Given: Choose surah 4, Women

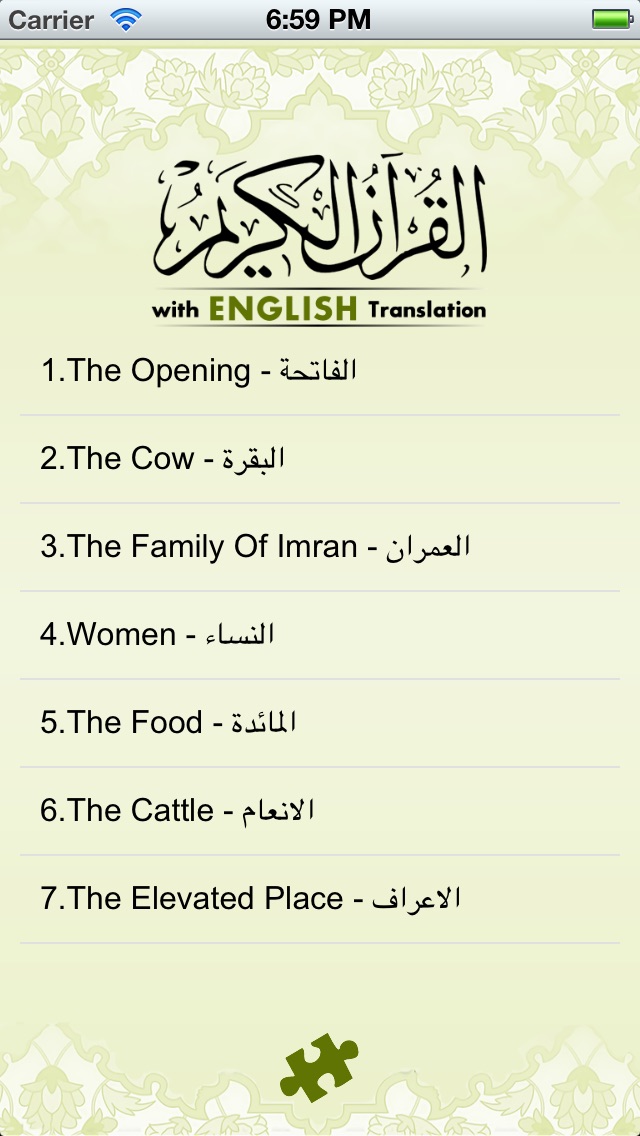Looking at the screenshot, I should 158,635.
